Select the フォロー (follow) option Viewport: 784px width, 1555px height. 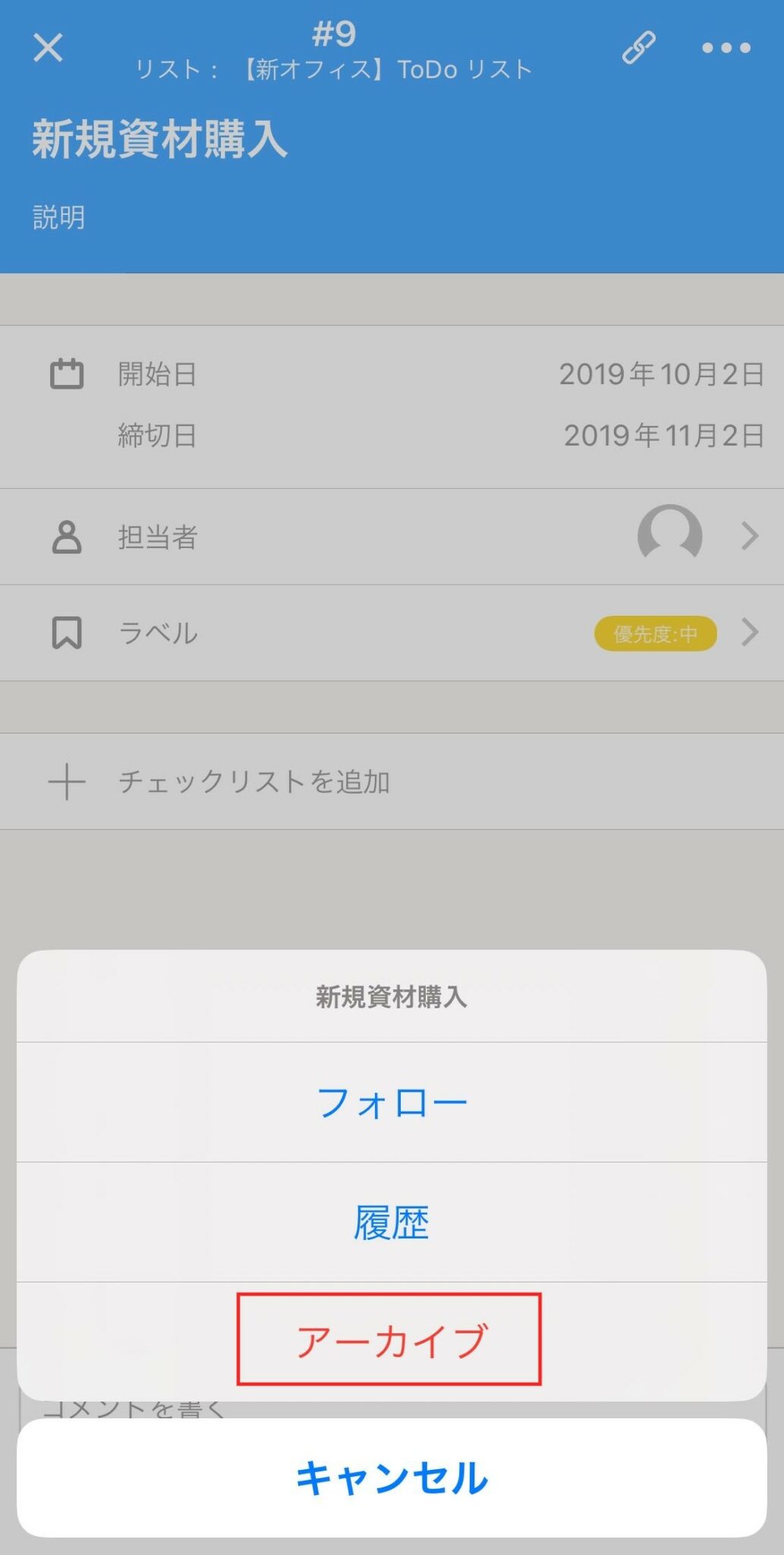pyautogui.click(x=392, y=1102)
